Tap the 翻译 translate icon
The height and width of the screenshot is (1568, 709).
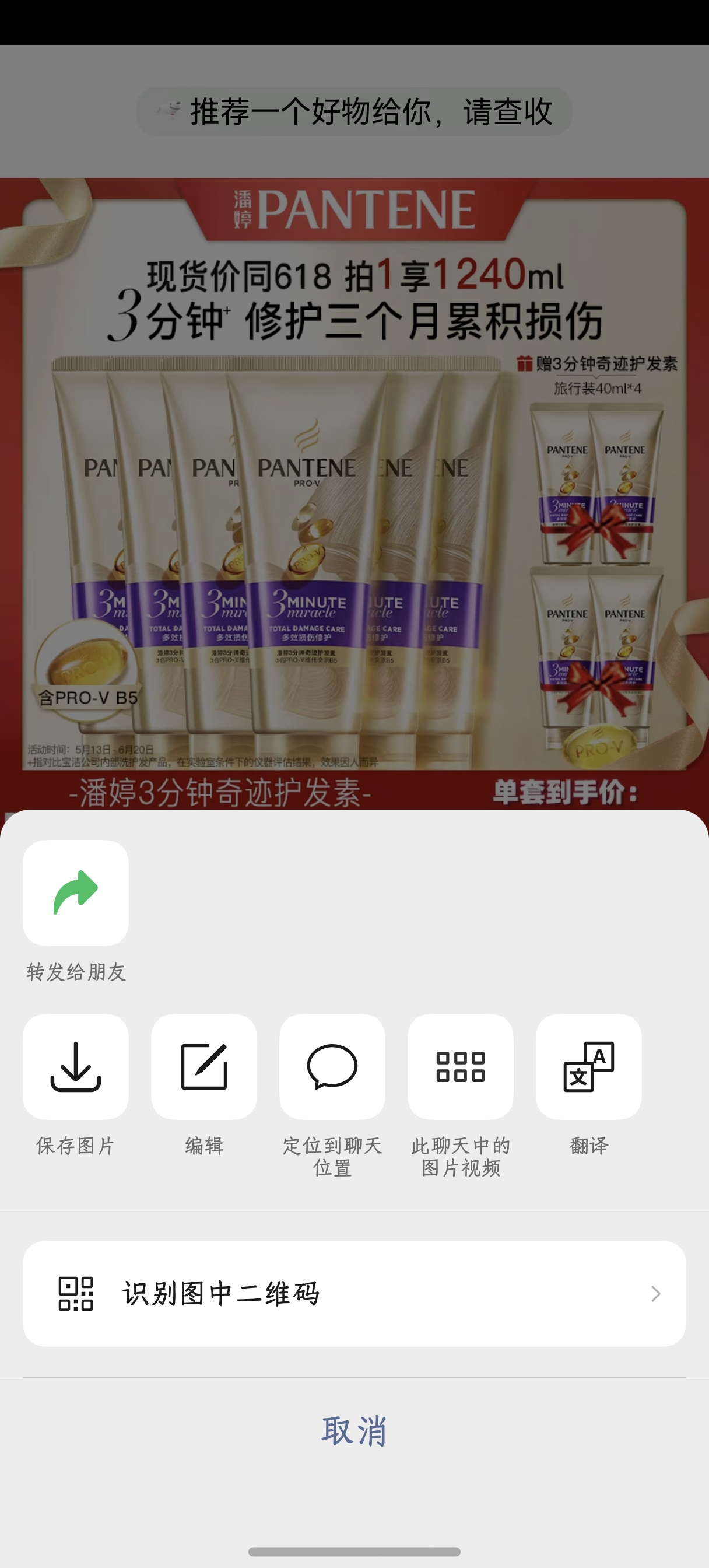(588, 1067)
